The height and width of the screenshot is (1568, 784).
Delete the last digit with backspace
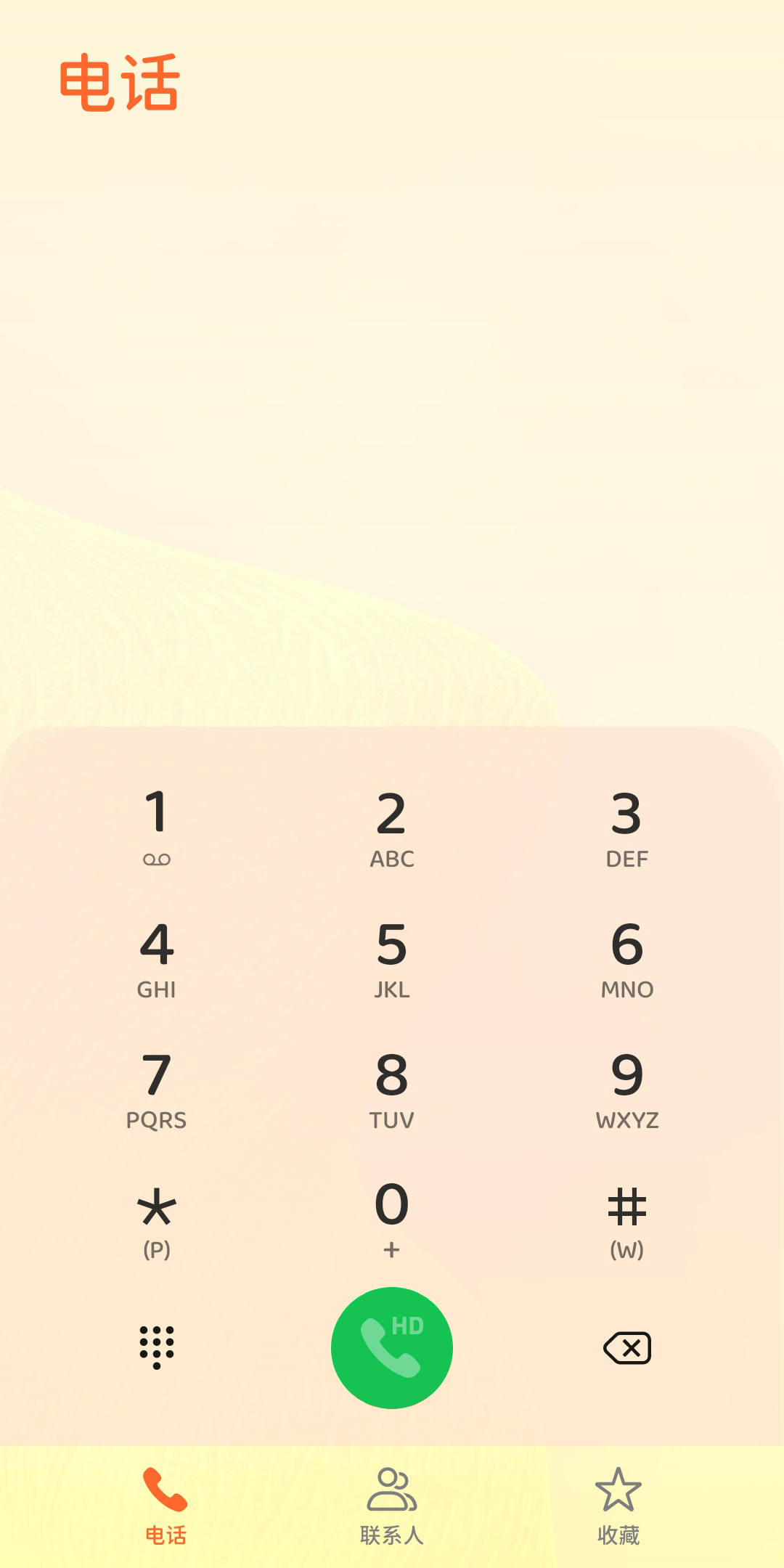click(x=627, y=1348)
